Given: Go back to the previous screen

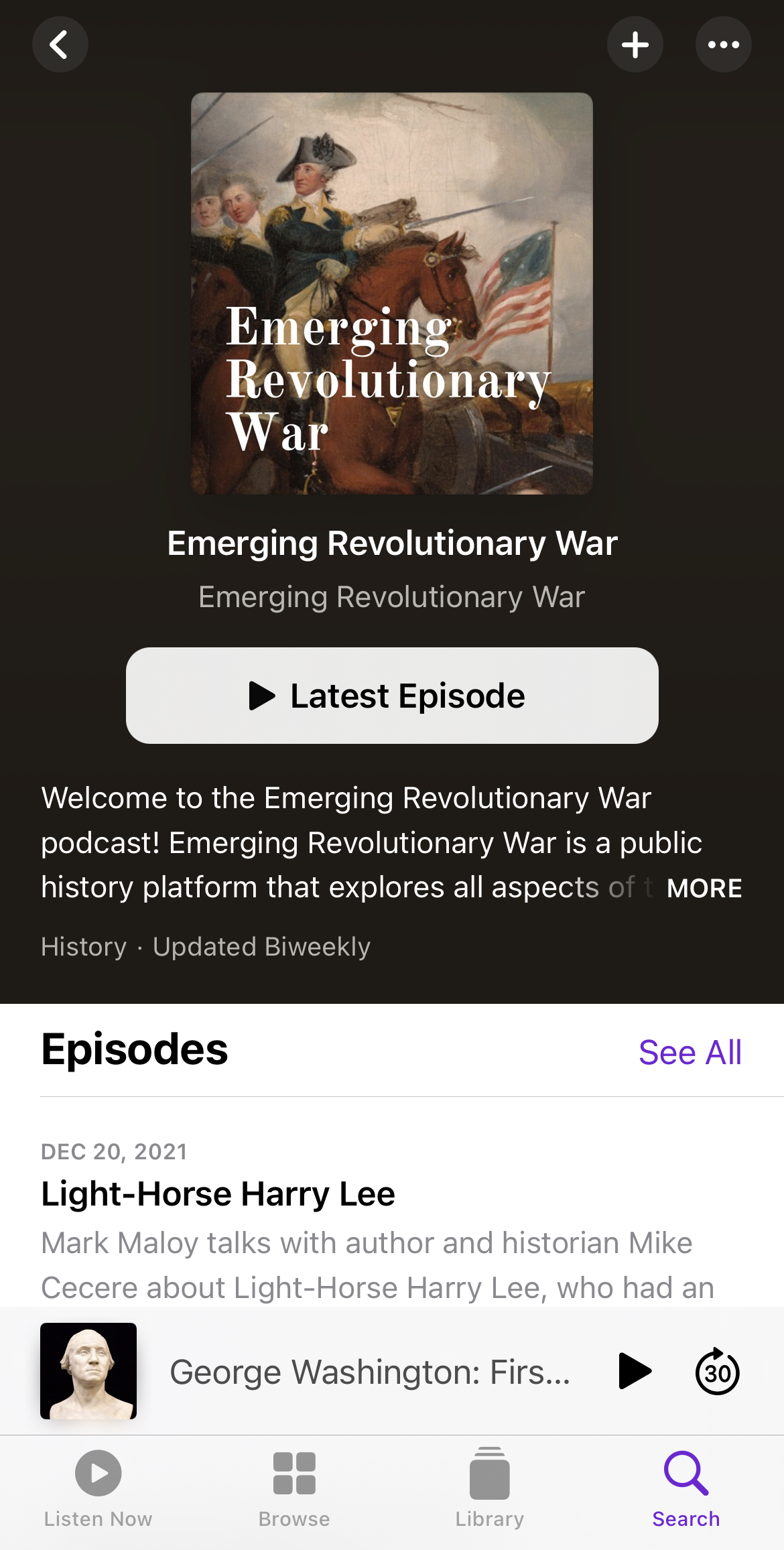Looking at the screenshot, I should (x=60, y=45).
